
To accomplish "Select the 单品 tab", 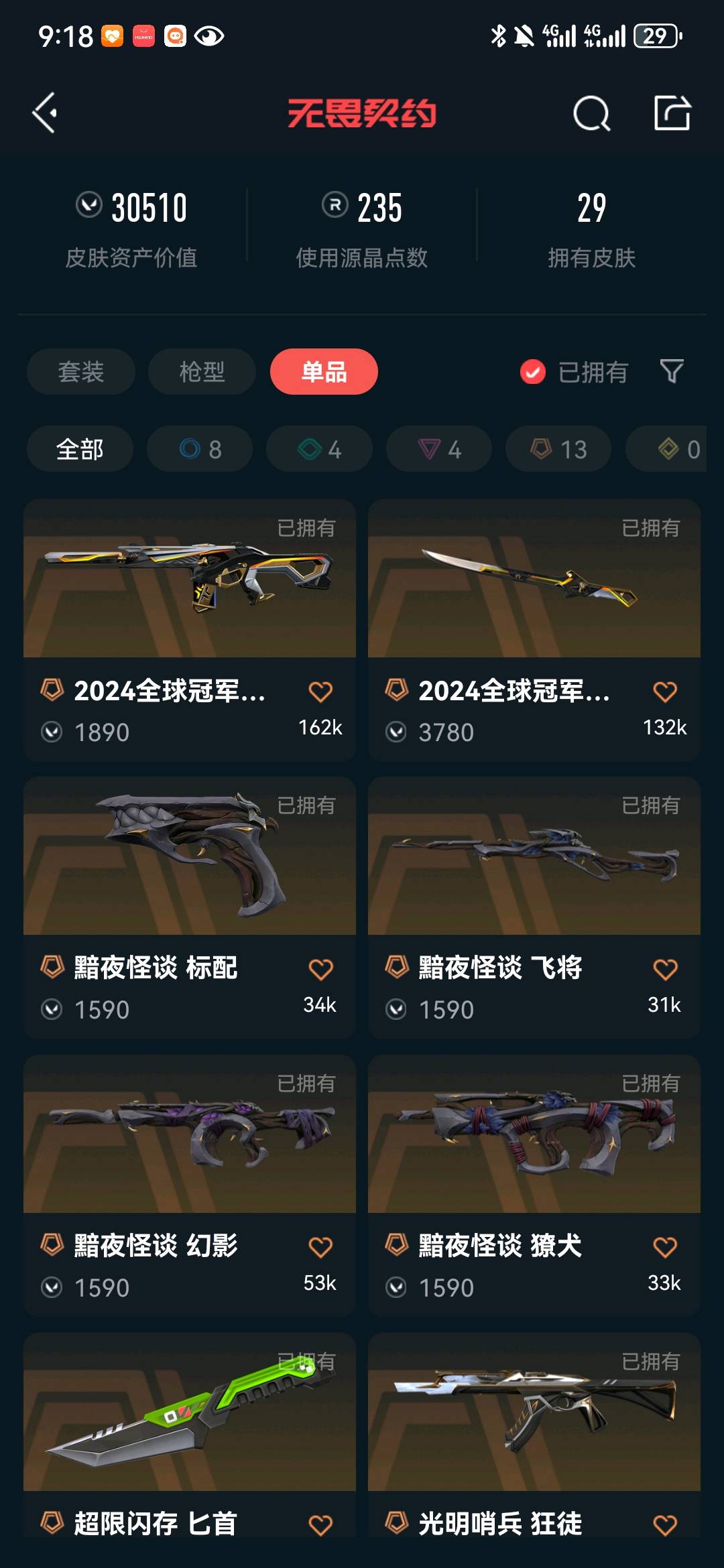I will tap(324, 372).
